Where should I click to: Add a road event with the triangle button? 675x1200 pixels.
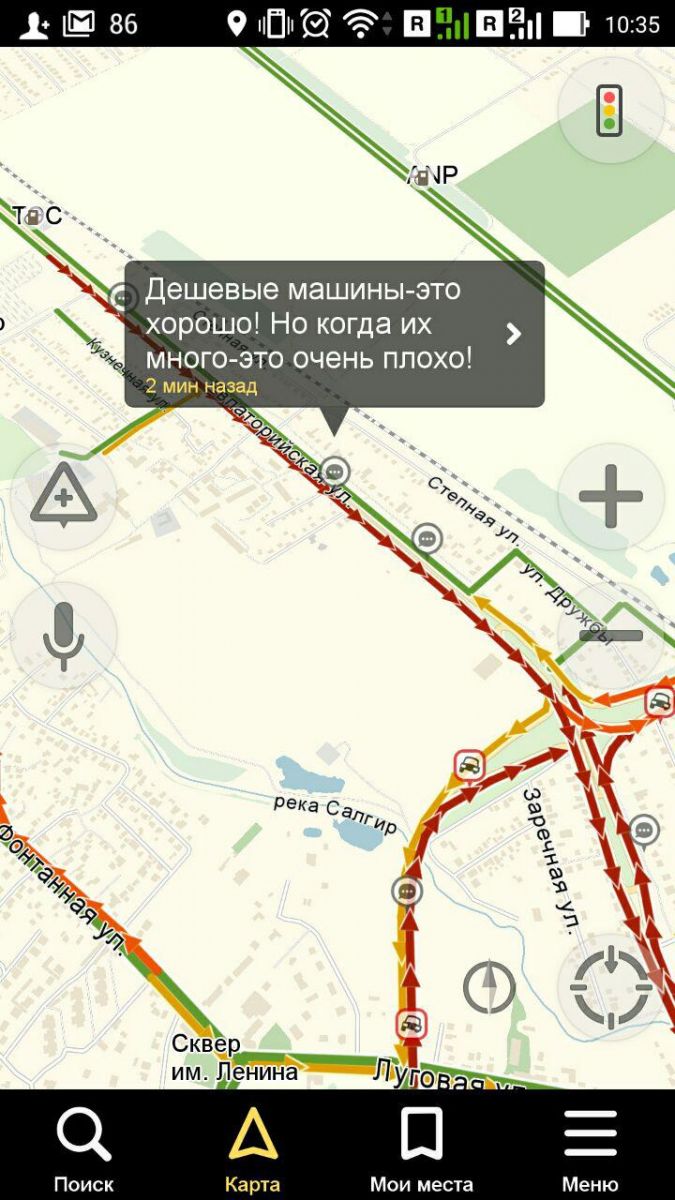(64, 496)
